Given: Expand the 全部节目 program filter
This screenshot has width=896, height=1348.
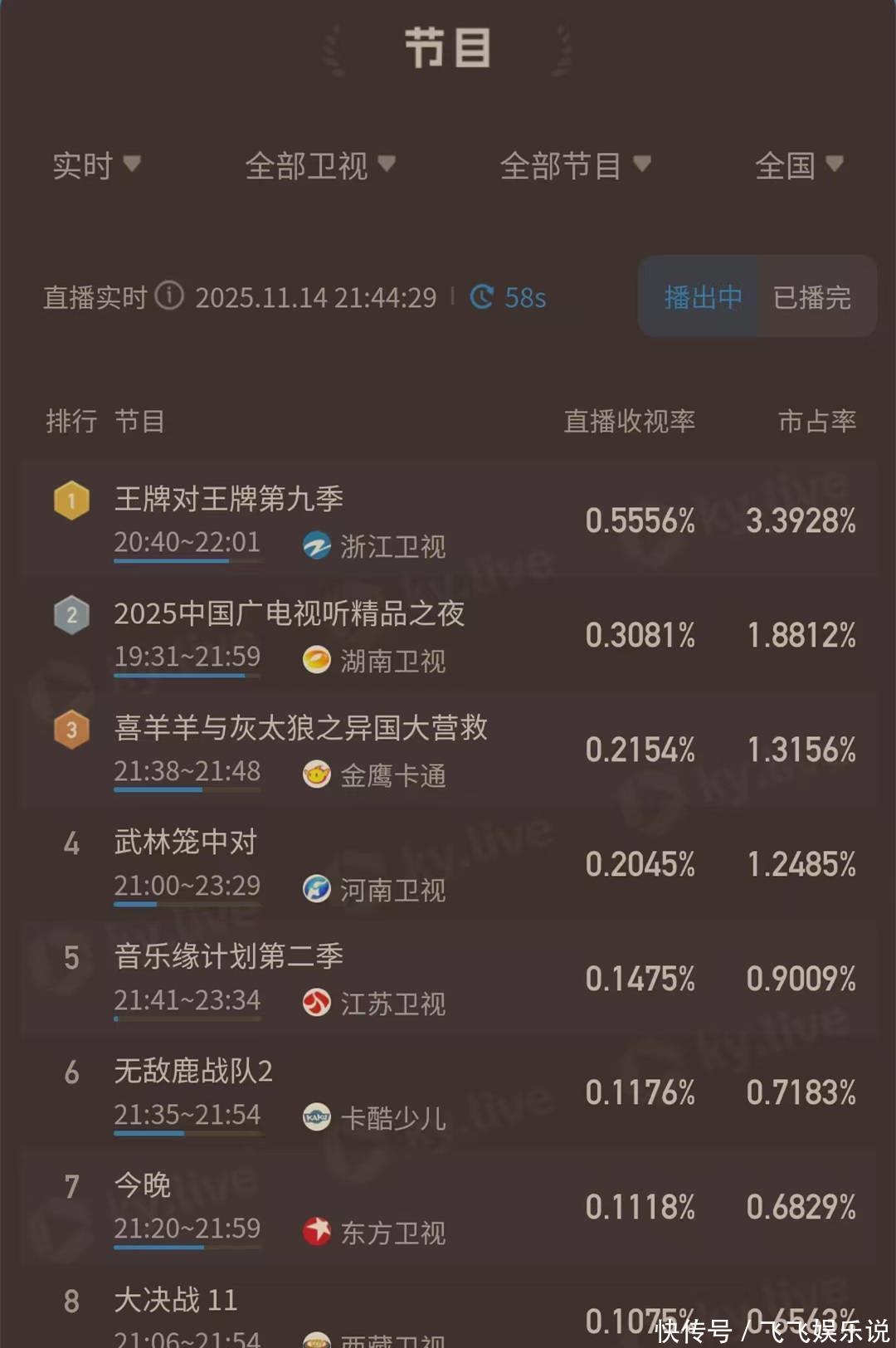Looking at the screenshot, I should tap(574, 166).
